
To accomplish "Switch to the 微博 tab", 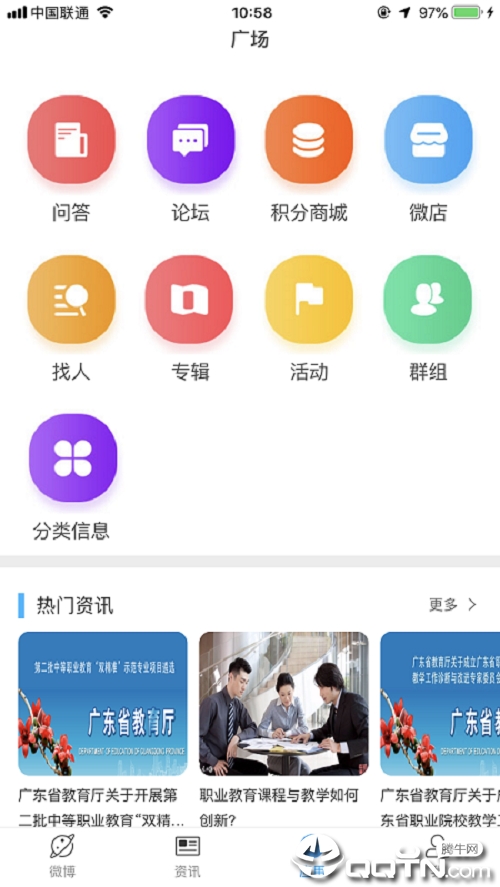I will tap(62, 857).
